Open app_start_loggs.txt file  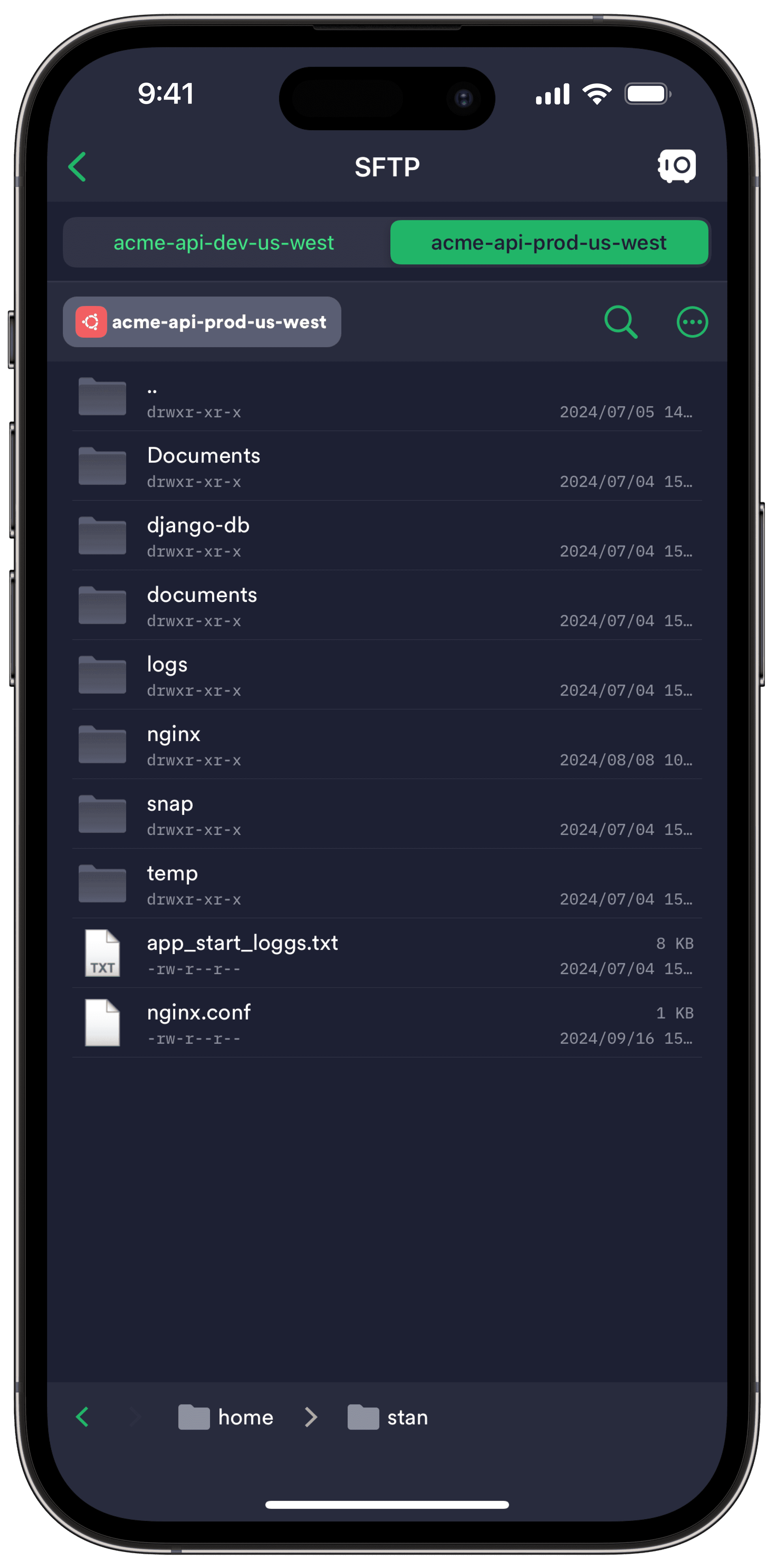387,953
